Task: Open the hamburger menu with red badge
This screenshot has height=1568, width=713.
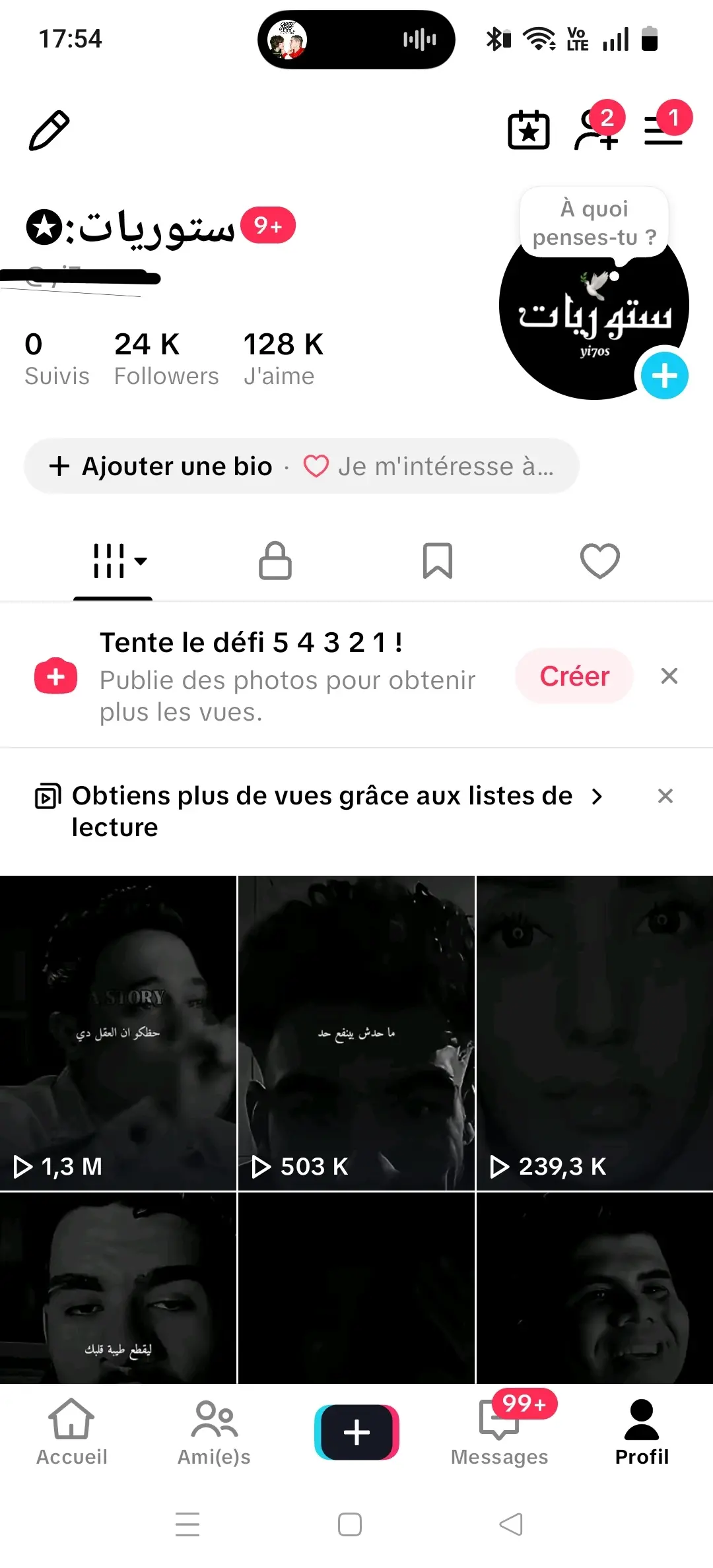Action: (664, 128)
